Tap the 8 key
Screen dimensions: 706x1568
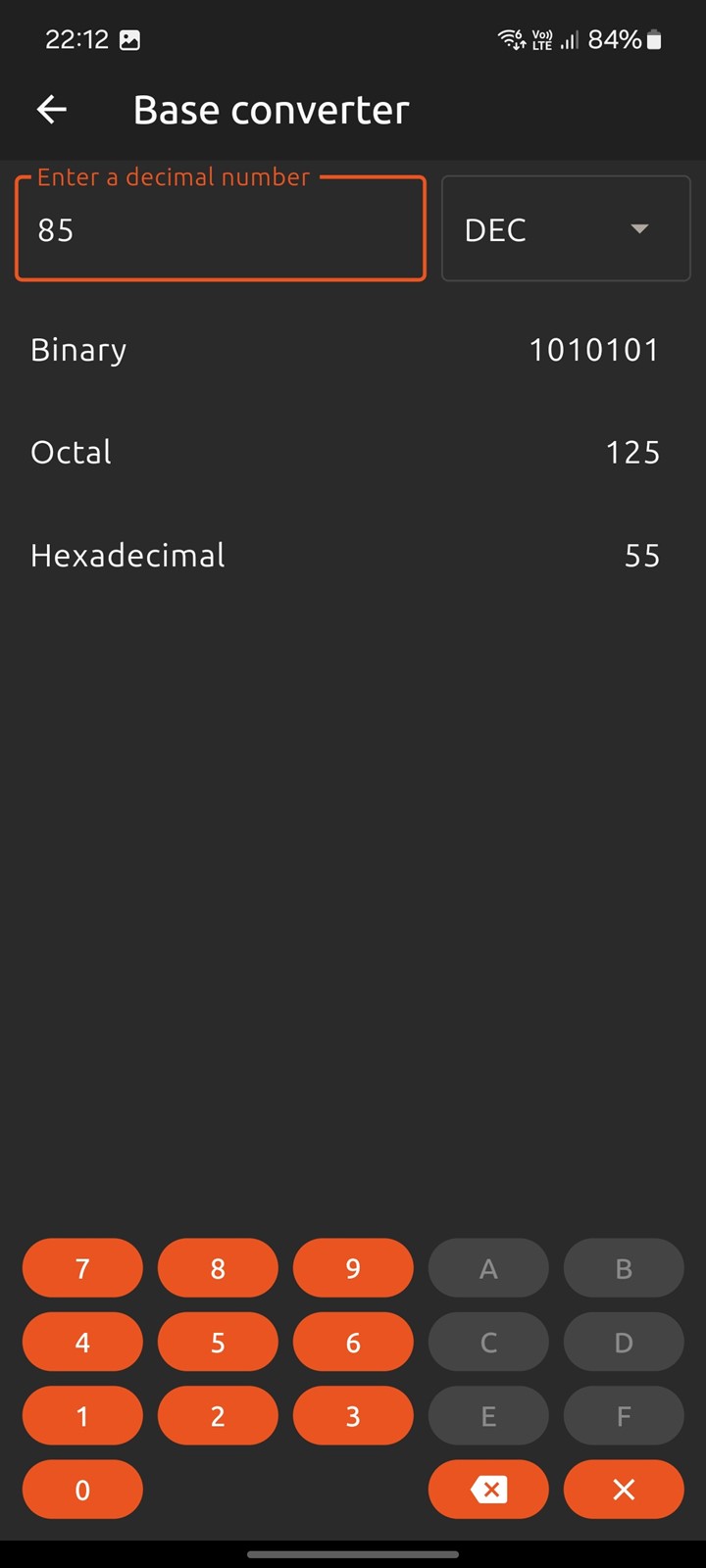point(218,1268)
